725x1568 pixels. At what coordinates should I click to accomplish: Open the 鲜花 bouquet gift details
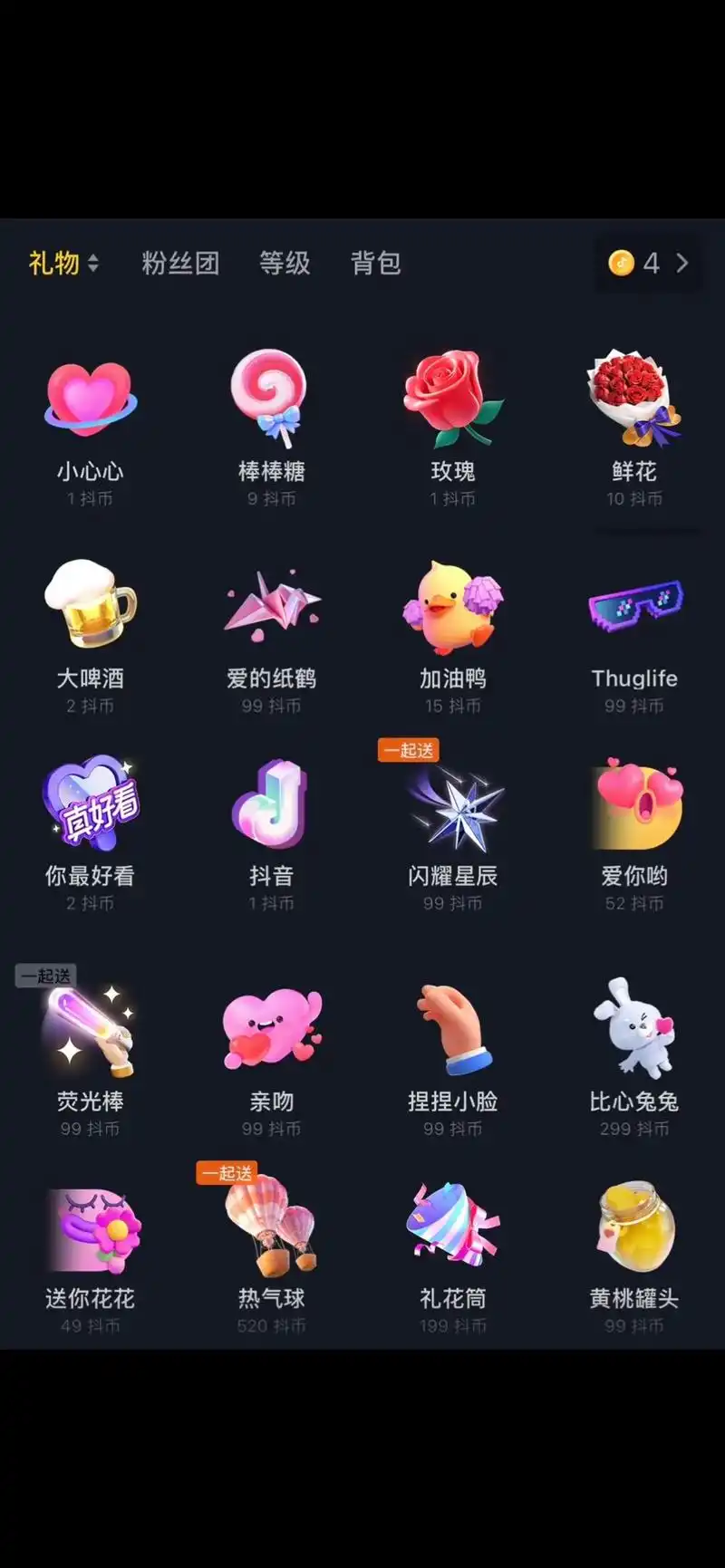point(634,399)
